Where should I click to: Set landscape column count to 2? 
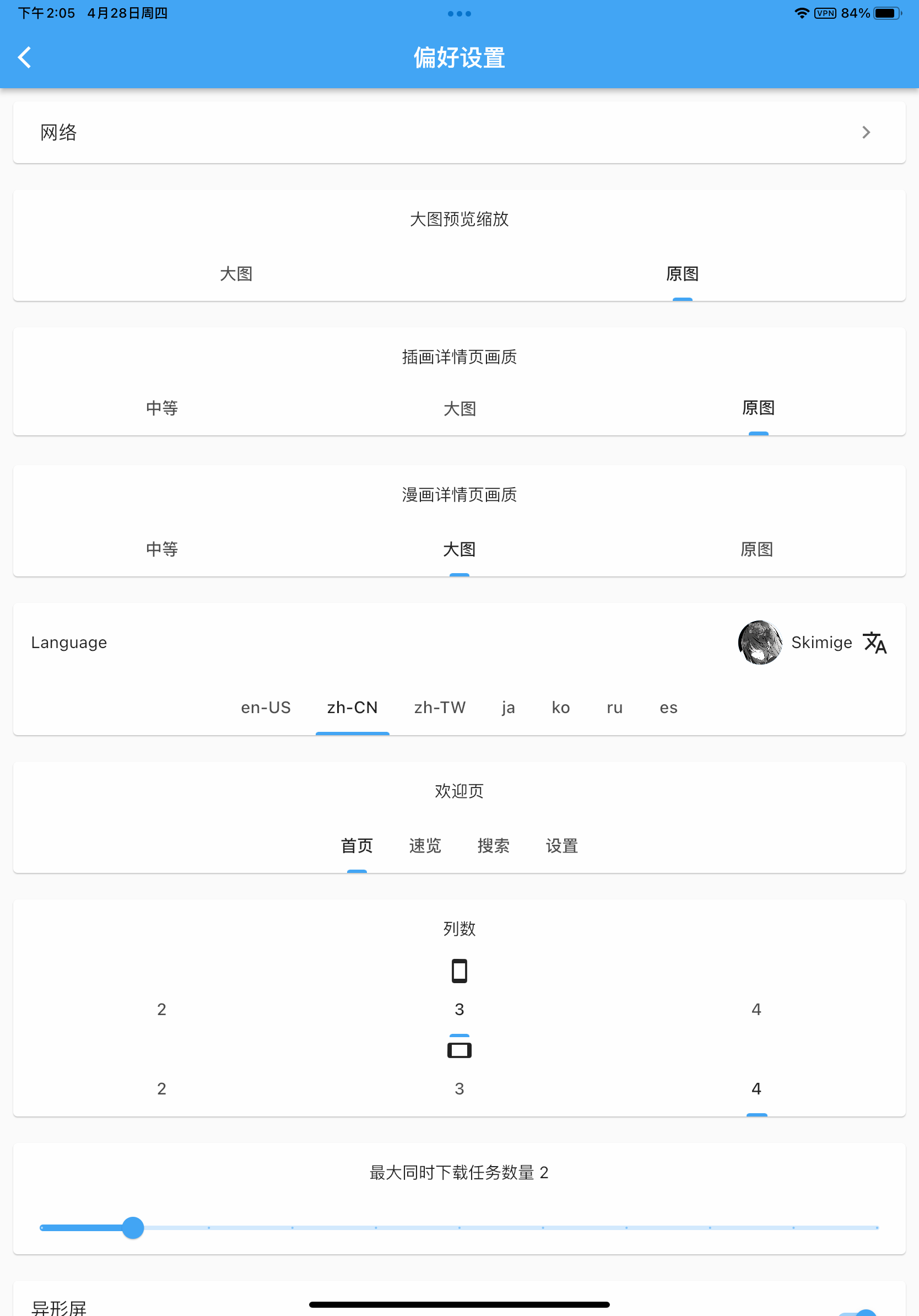[161, 1088]
